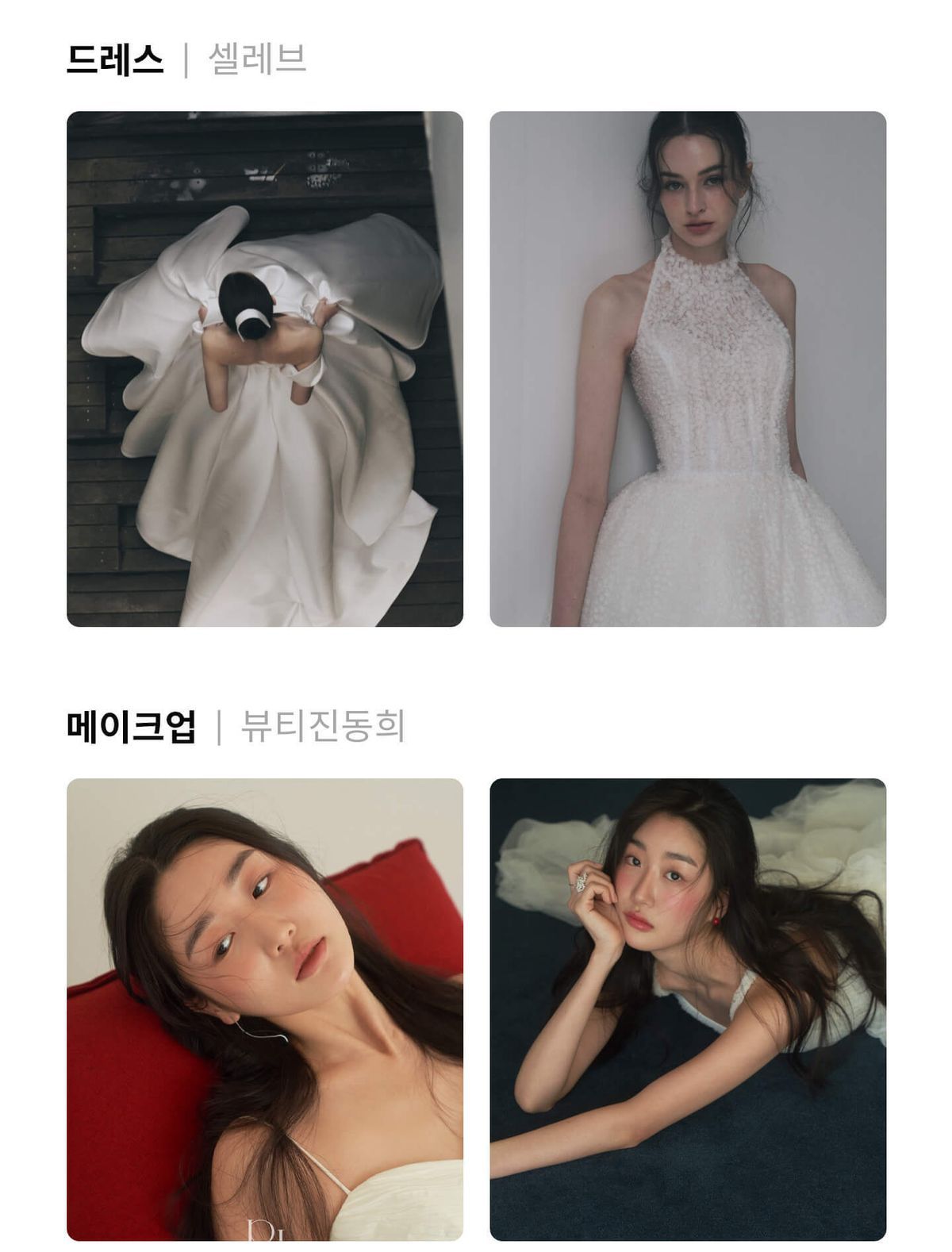The image size is (952, 1252).
Task: Open the satin gown photo under 드레스
Action: (x=264, y=368)
